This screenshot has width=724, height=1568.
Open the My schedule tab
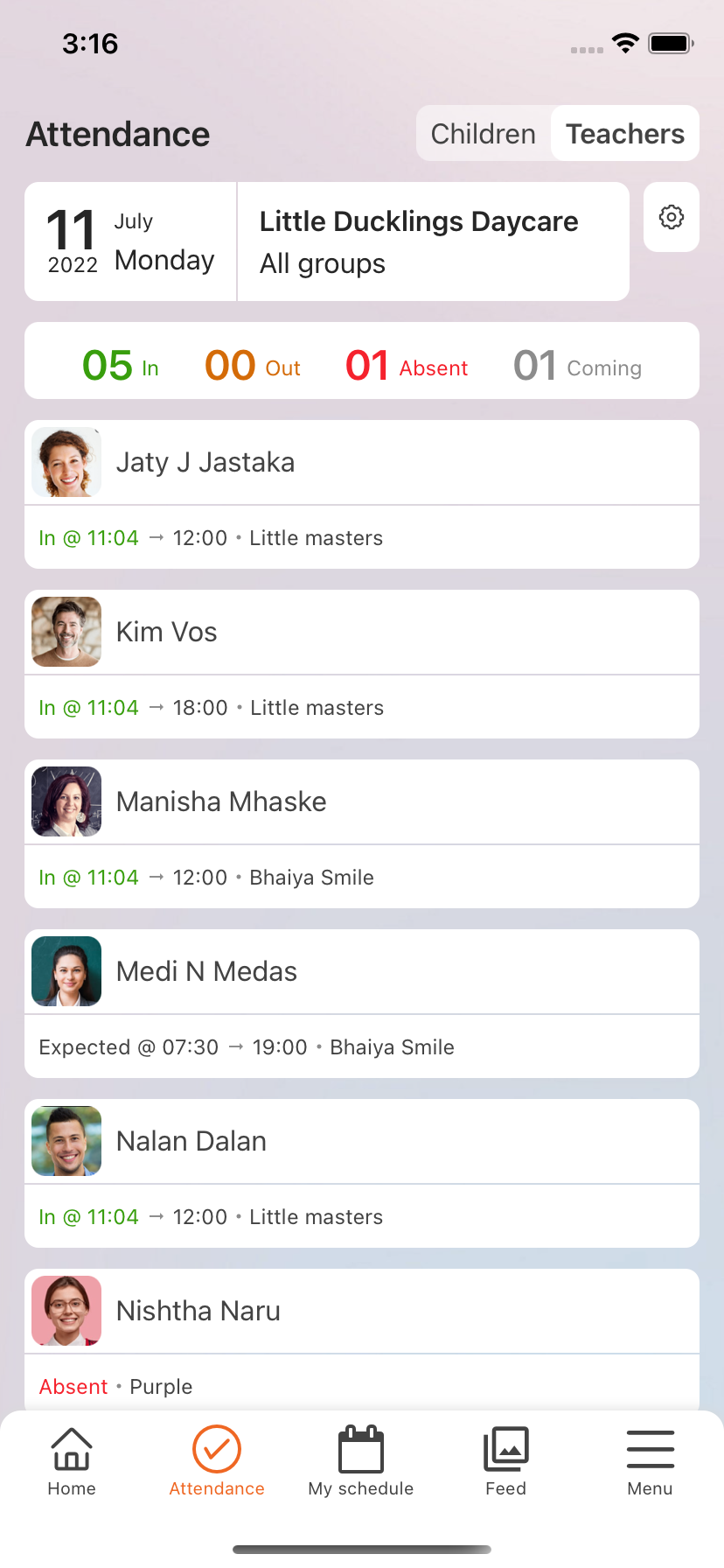click(x=361, y=1461)
